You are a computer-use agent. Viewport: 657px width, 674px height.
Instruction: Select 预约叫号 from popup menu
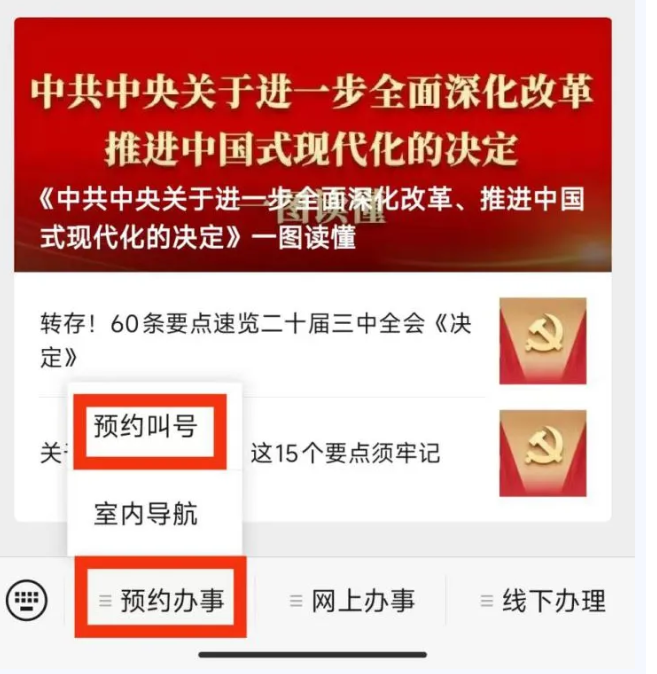[146, 429]
